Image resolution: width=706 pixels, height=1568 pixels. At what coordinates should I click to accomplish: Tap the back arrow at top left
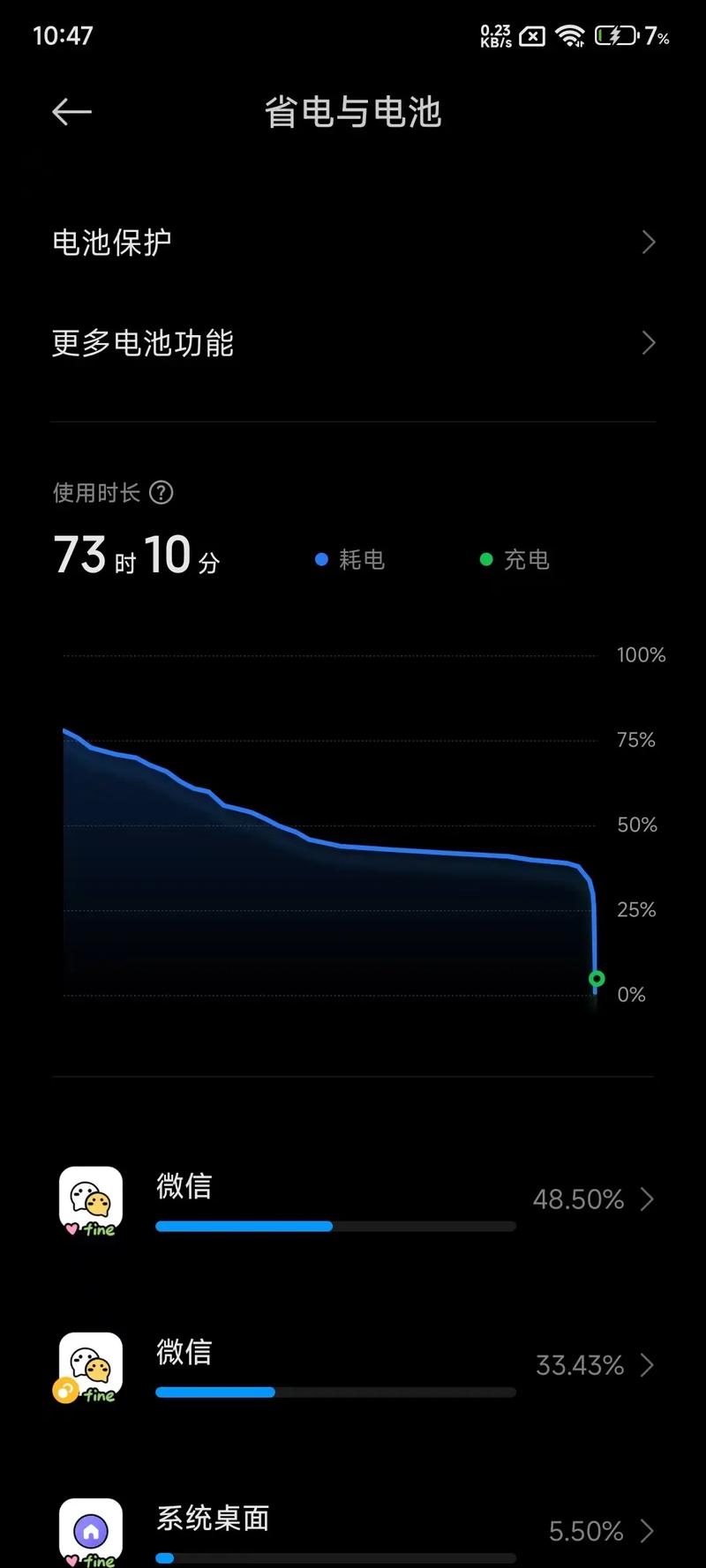[x=71, y=111]
